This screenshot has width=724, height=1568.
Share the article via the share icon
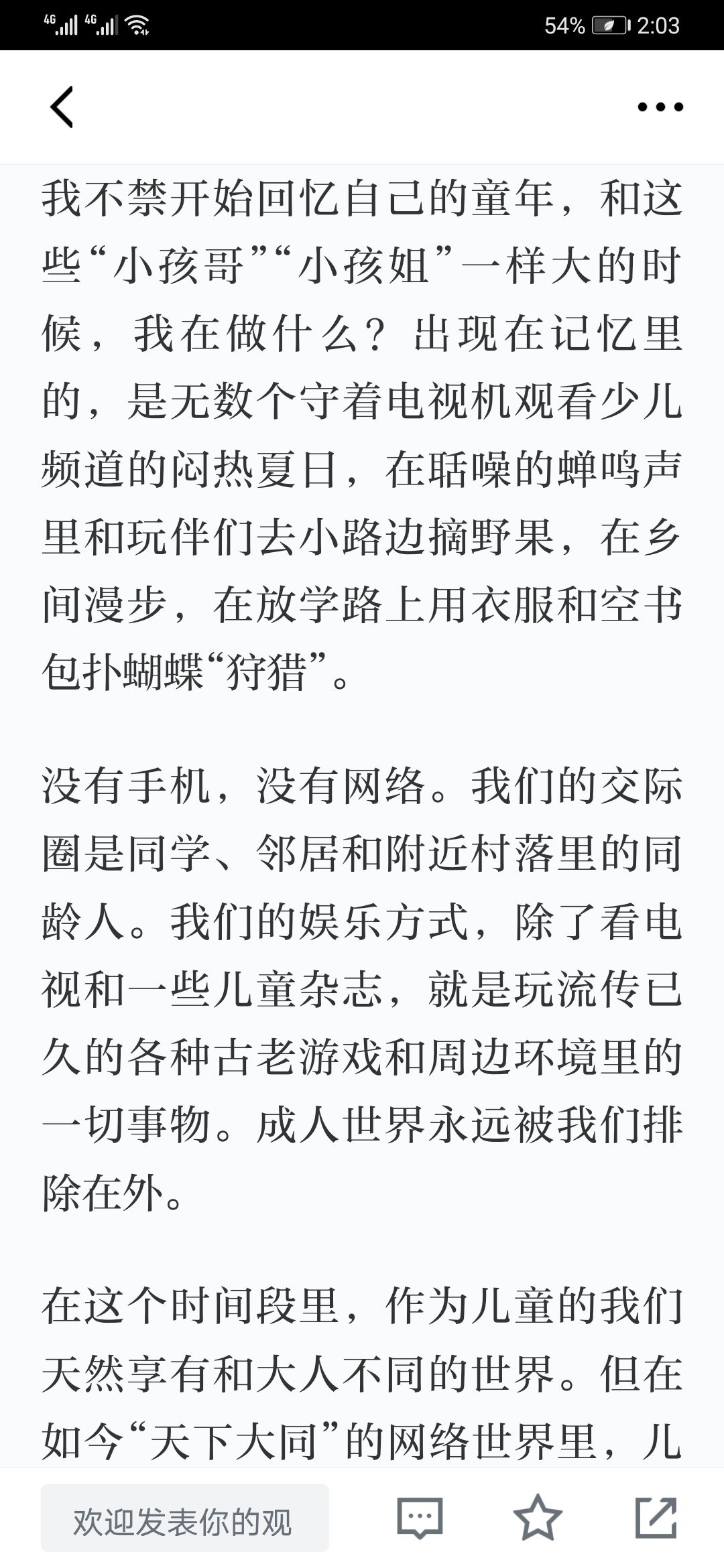pos(656,1518)
